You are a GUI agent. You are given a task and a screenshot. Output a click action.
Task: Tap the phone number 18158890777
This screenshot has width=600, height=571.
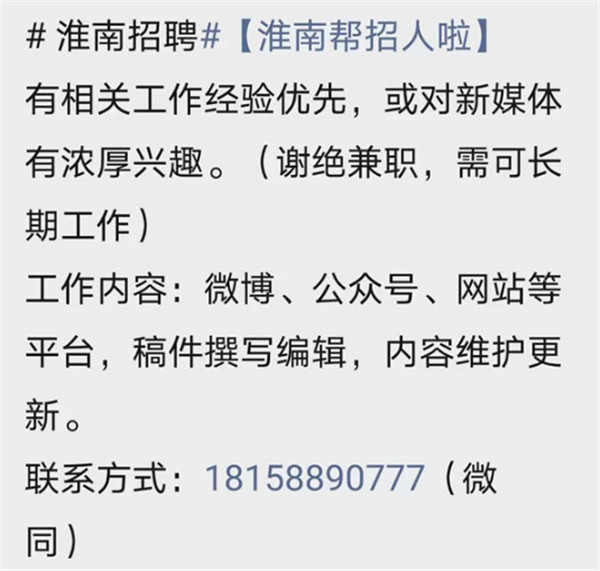point(314,480)
